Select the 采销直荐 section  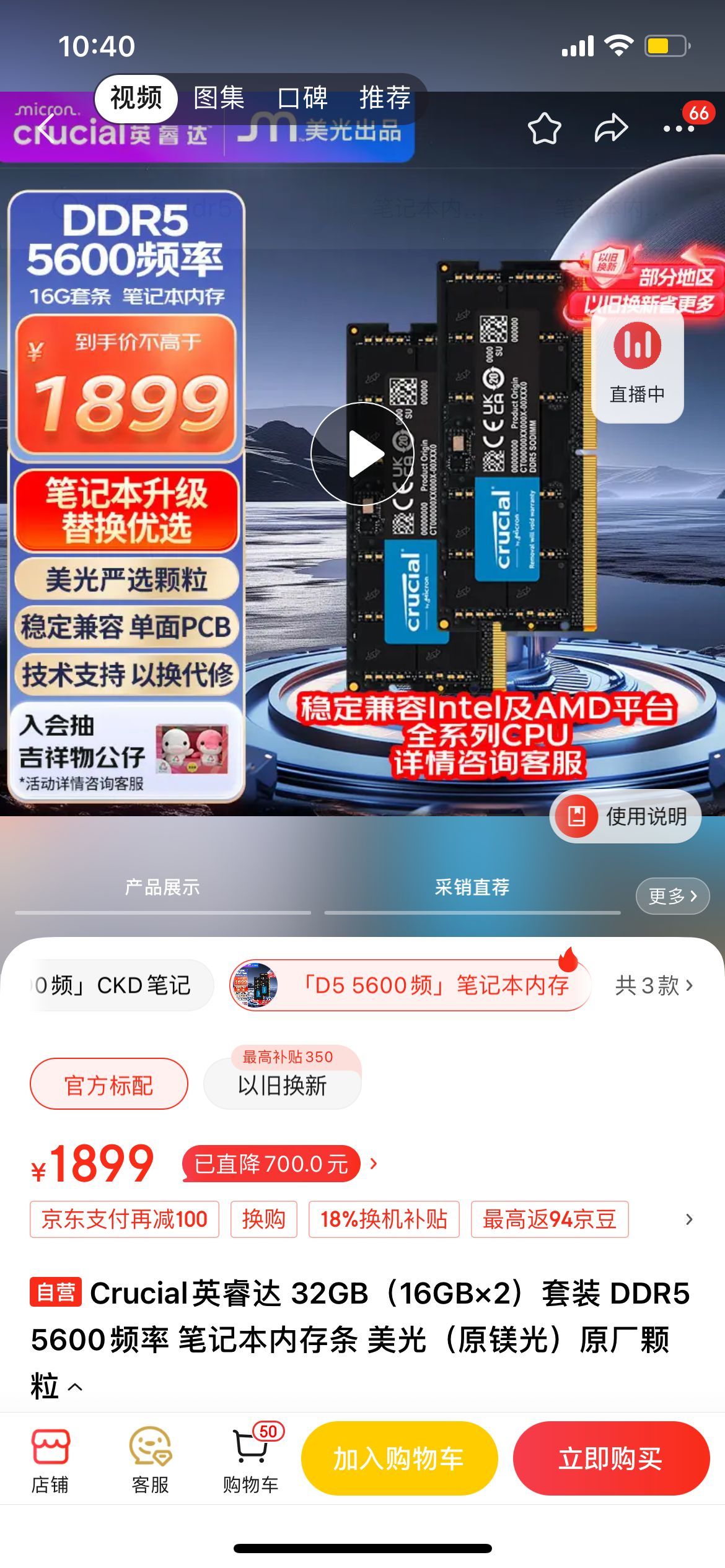[472, 887]
